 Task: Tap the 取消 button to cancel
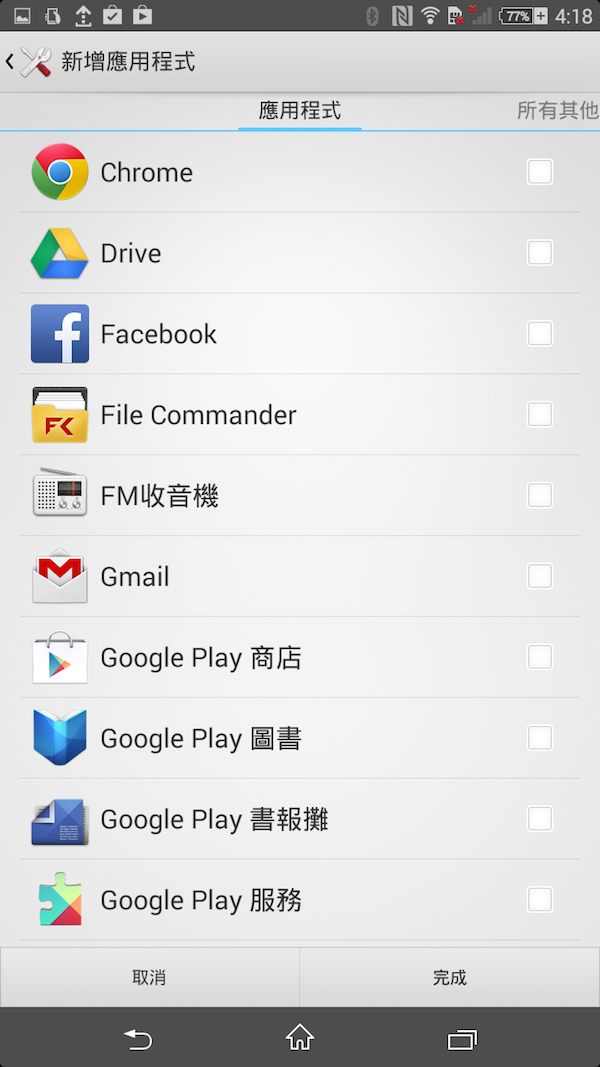click(x=150, y=977)
